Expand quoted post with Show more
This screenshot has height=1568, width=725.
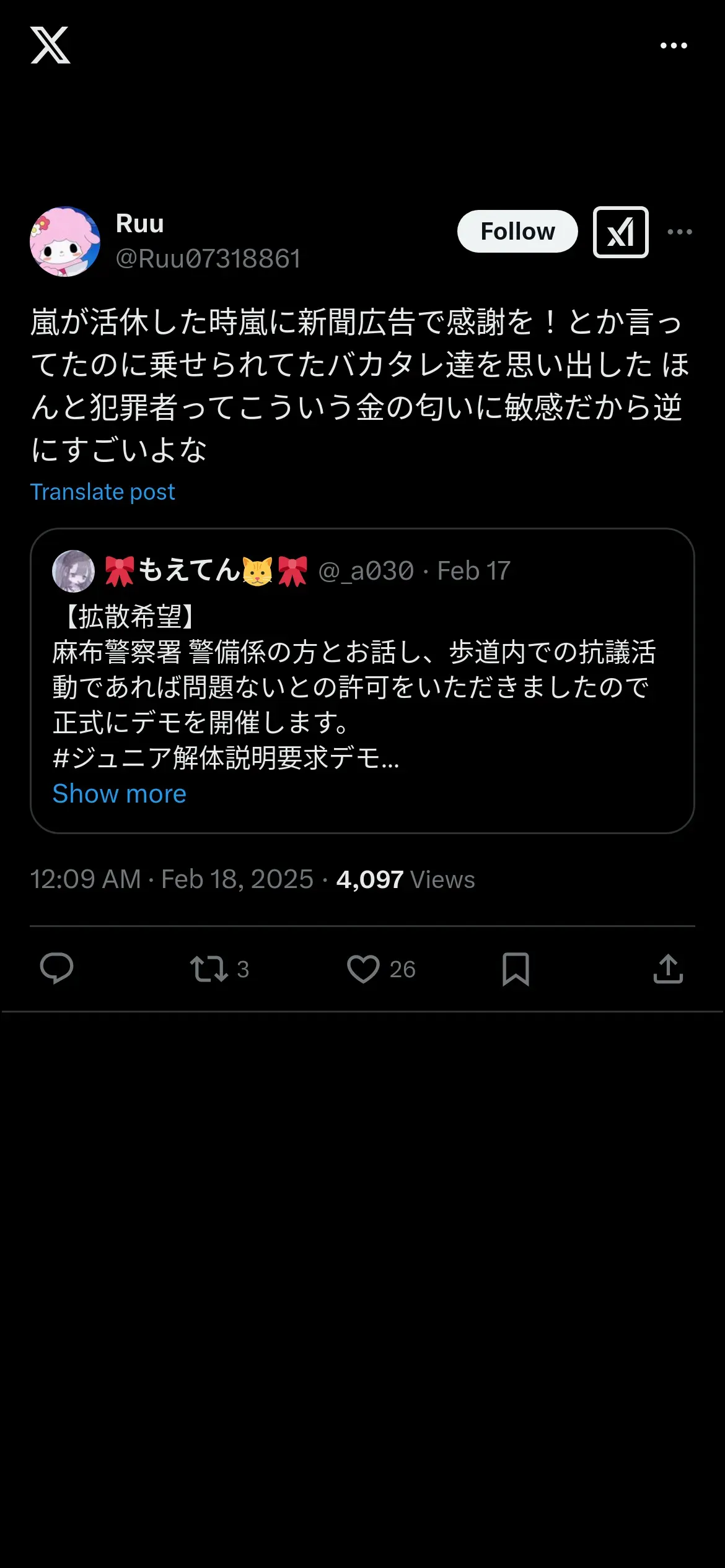[120, 794]
